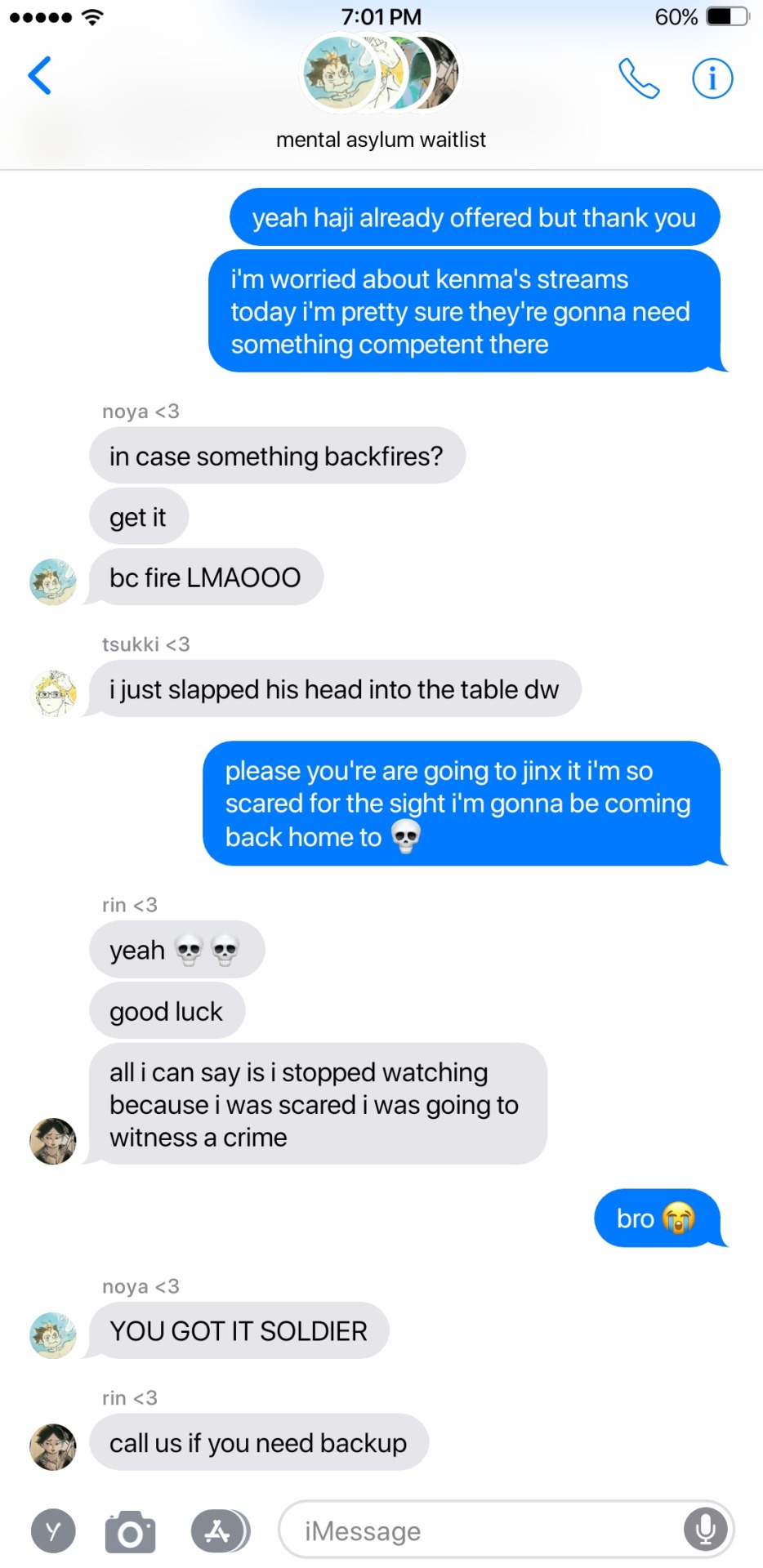Screen dimensions: 763x1568
Task: View tsukki's profile picture
Action: (x=53, y=693)
